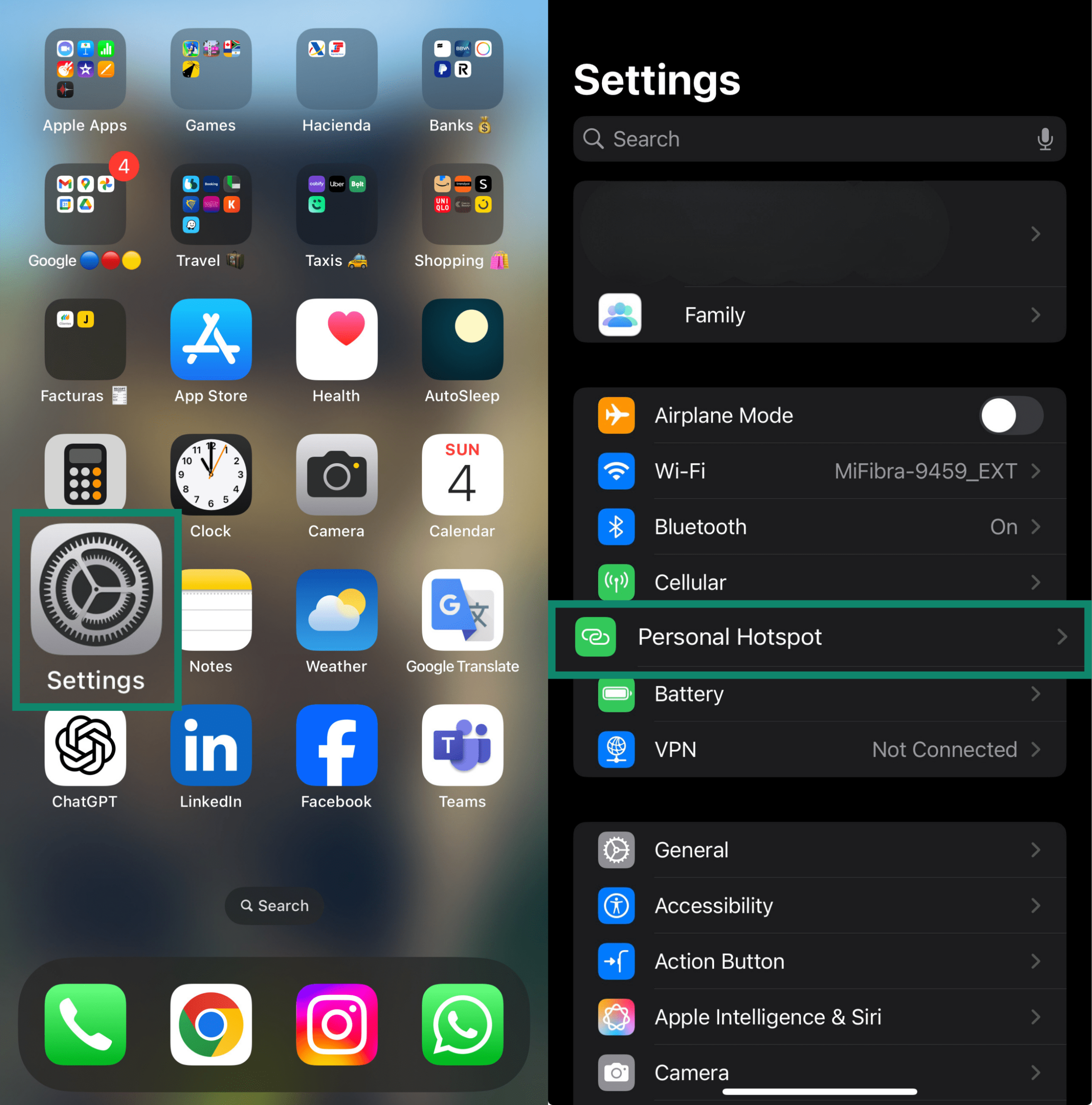Tap the Settings search field

click(x=800, y=139)
